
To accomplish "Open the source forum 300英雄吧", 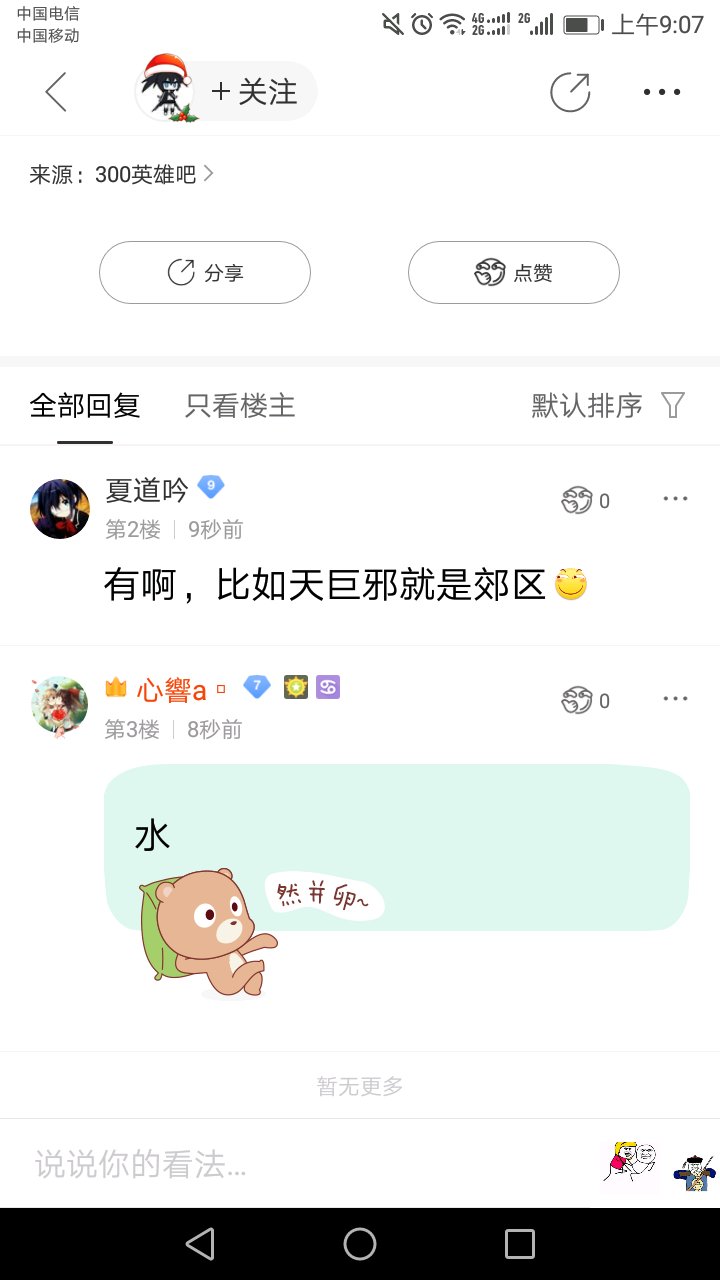I will tap(121, 174).
